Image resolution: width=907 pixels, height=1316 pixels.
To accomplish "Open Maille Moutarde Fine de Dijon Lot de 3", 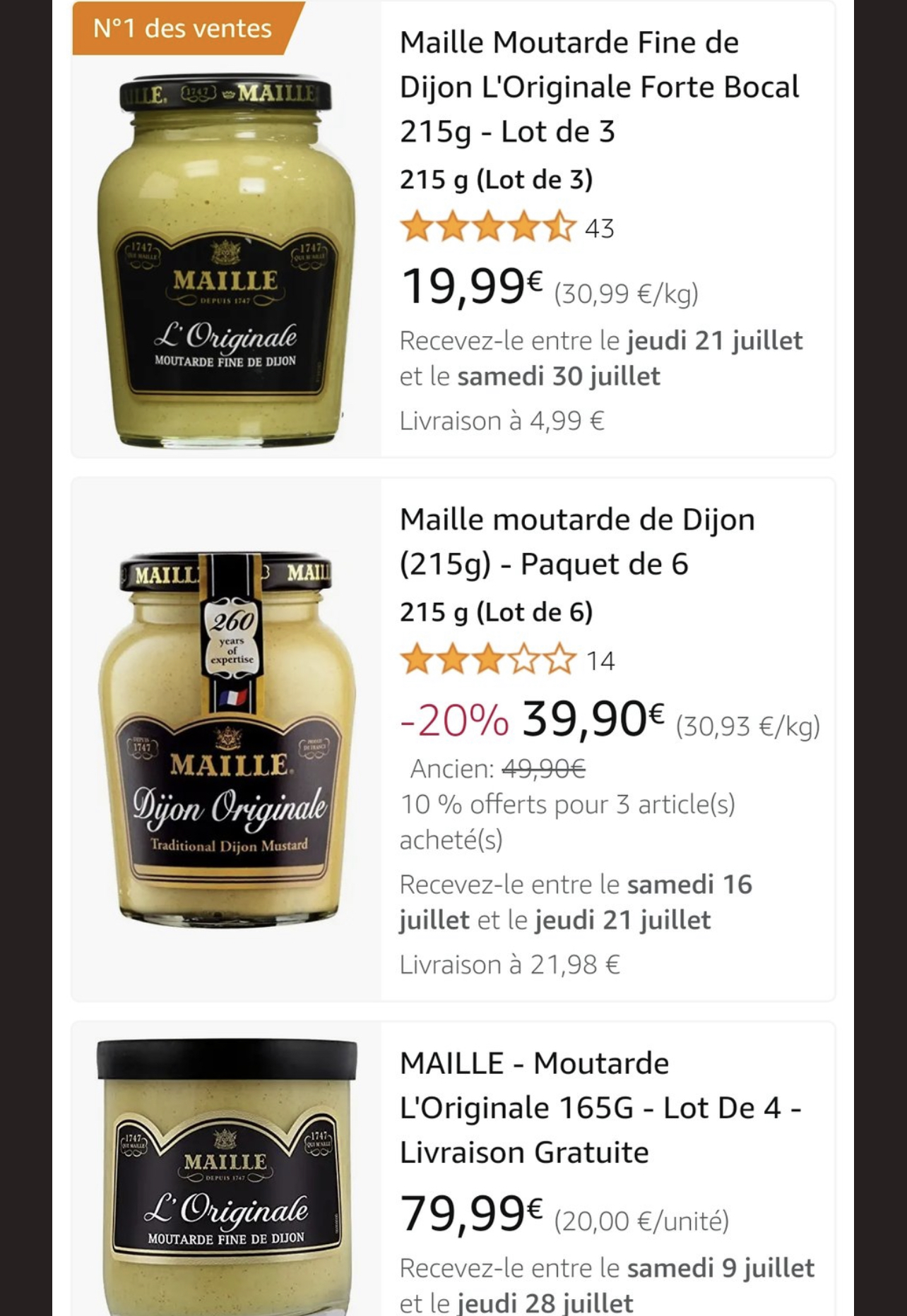I will pos(599,87).
